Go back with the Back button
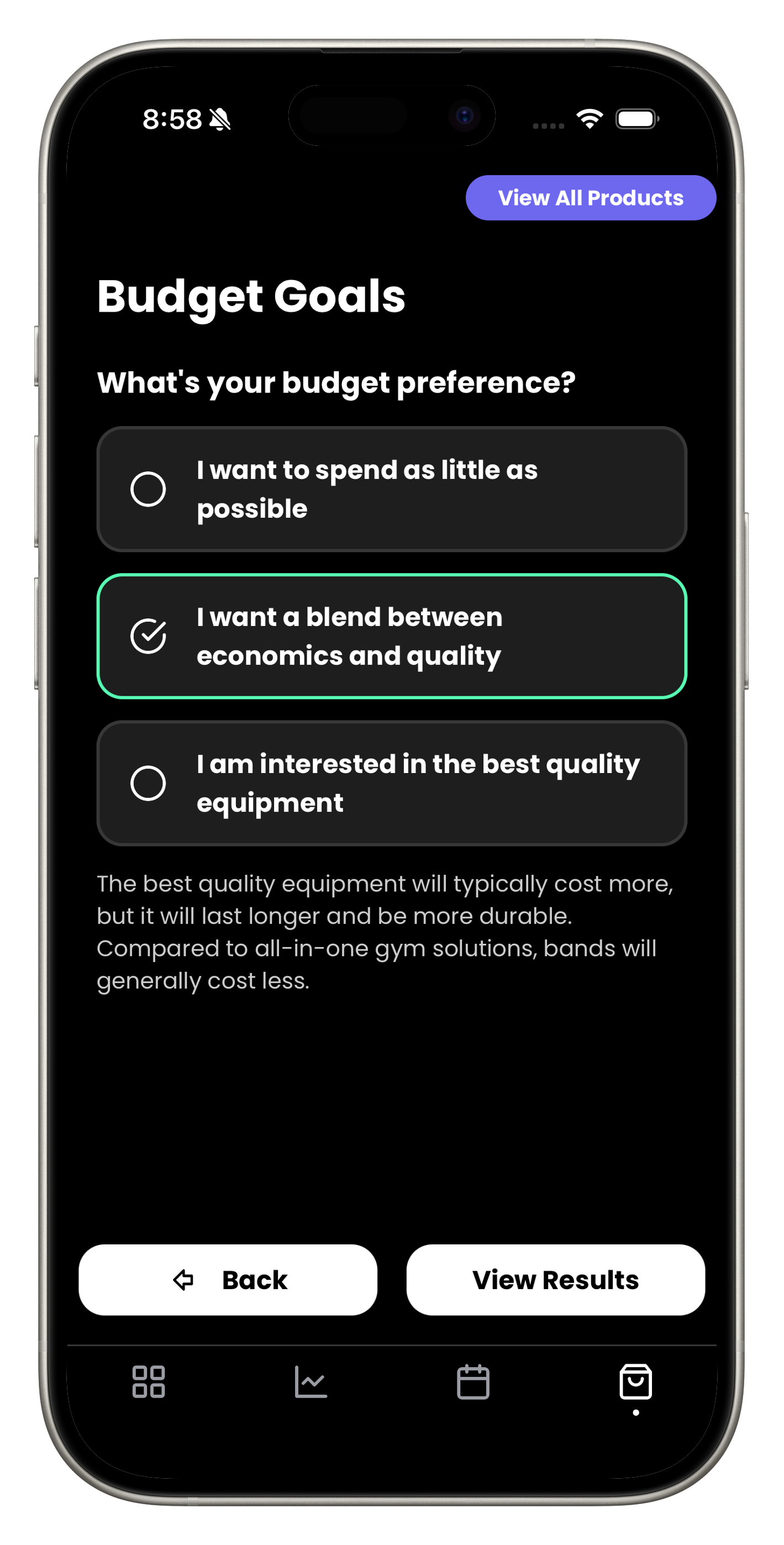Image resolution: width=784 pixels, height=1545 pixels. point(228,1279)
